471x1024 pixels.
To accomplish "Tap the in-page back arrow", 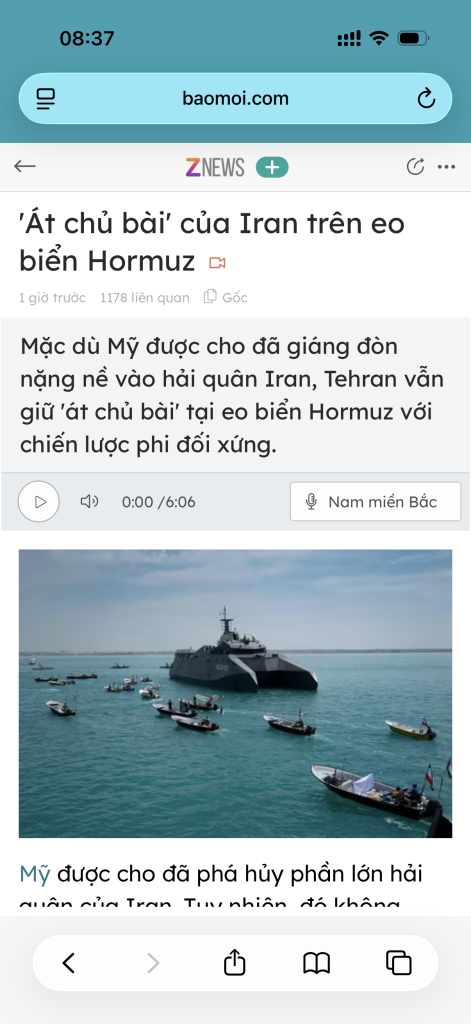I will coord(25,167).
